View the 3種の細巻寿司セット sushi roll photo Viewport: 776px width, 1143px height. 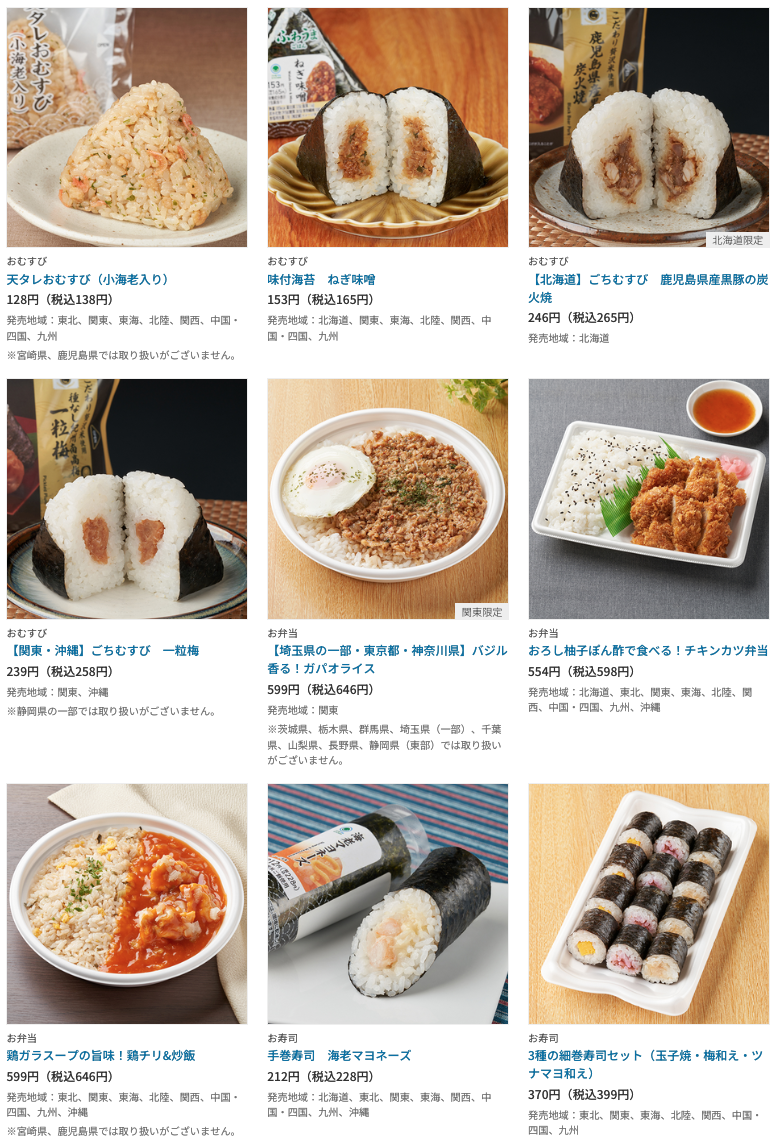click(648, 903)
